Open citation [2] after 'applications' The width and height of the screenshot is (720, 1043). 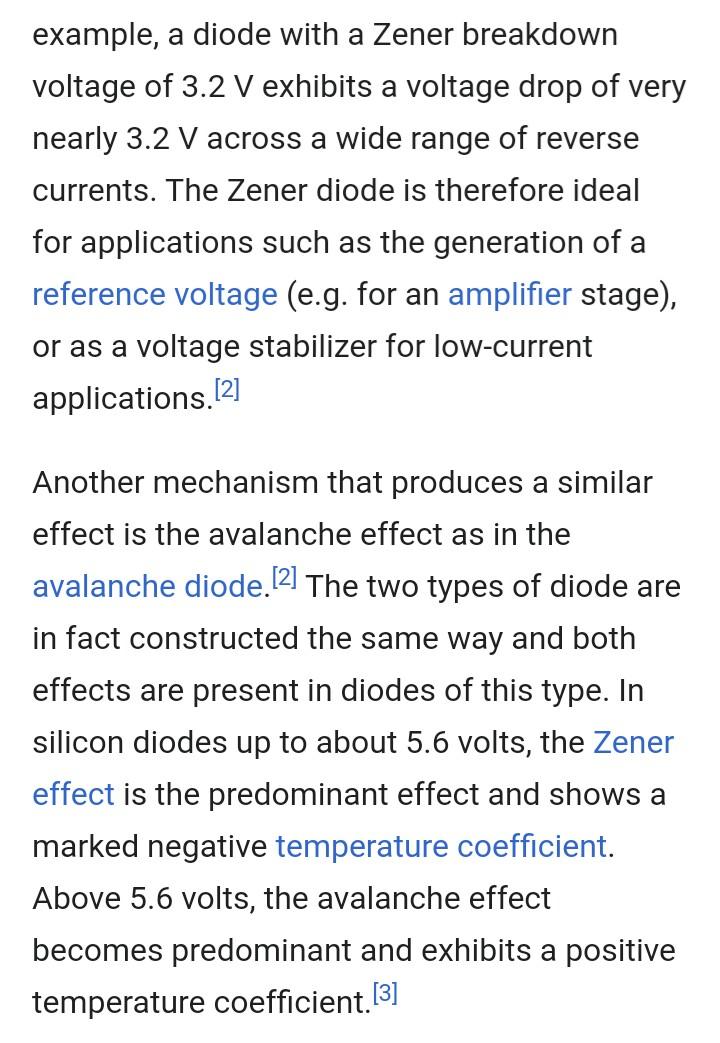pyautogui.click(x=228, y=391)
